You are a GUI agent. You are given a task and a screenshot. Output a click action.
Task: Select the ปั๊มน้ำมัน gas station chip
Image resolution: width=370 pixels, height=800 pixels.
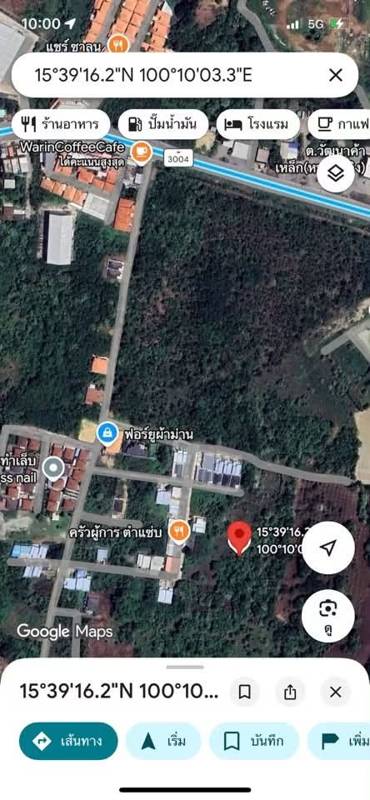point(163,124)
